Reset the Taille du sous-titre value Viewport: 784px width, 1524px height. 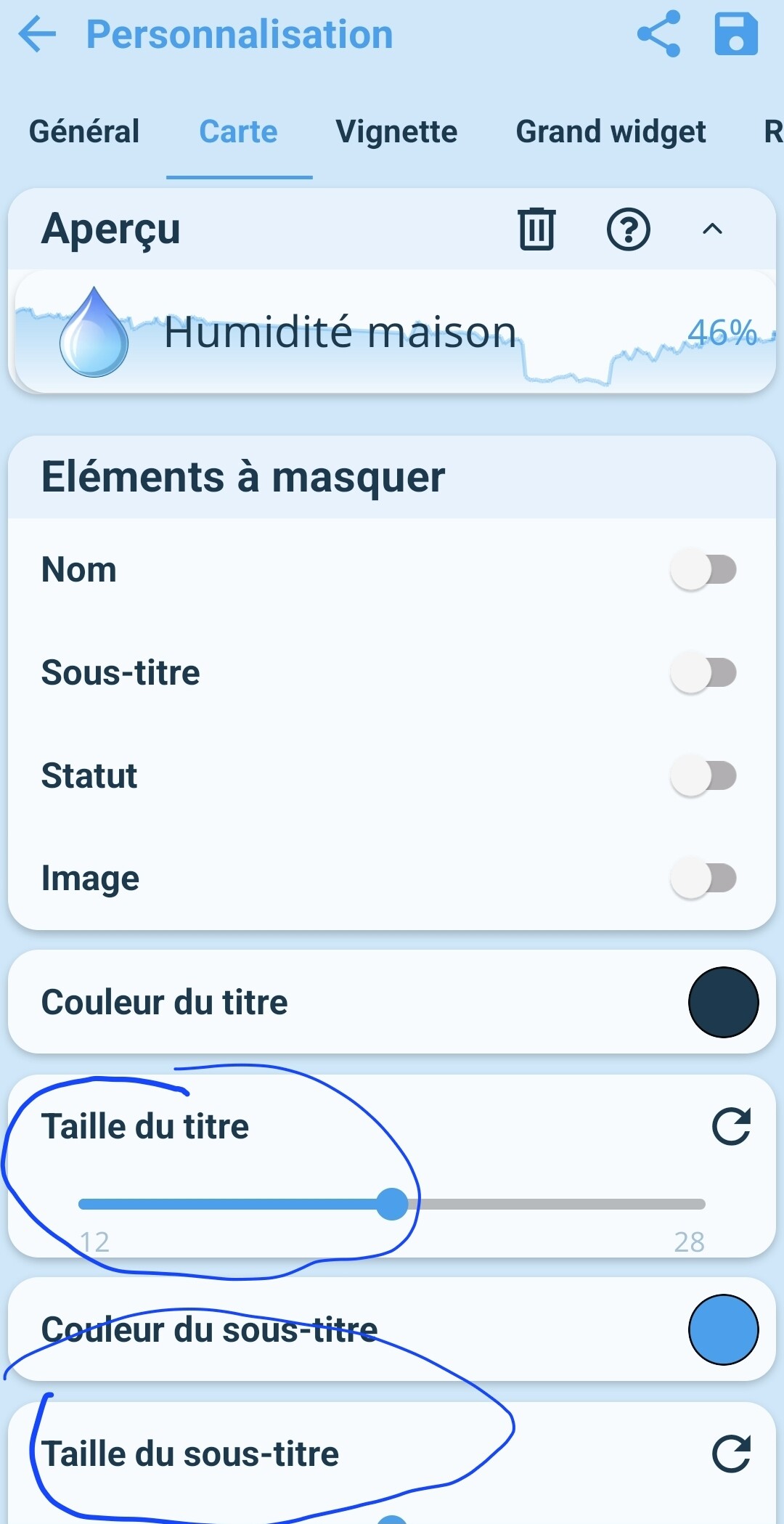(x=731, y=1454)
